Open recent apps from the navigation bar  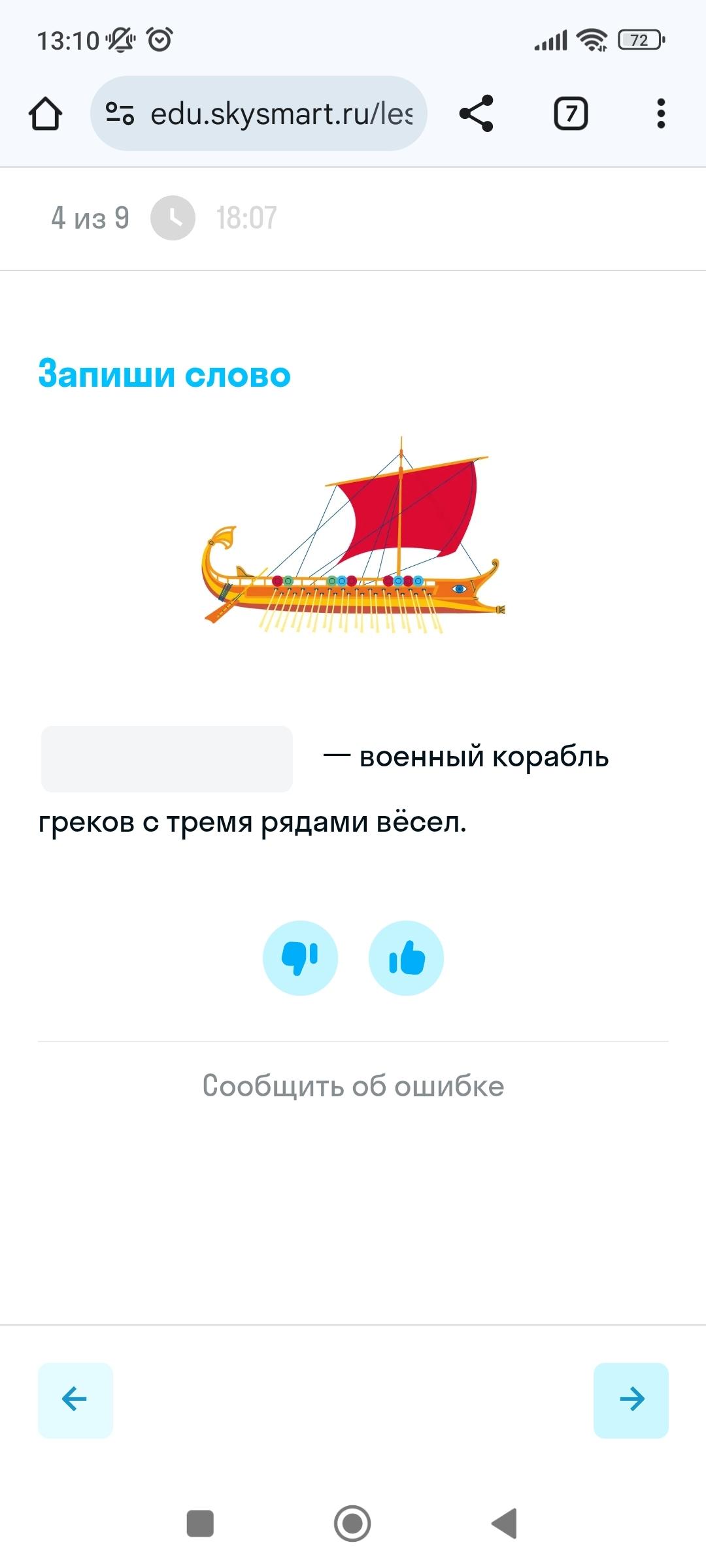200,1524
